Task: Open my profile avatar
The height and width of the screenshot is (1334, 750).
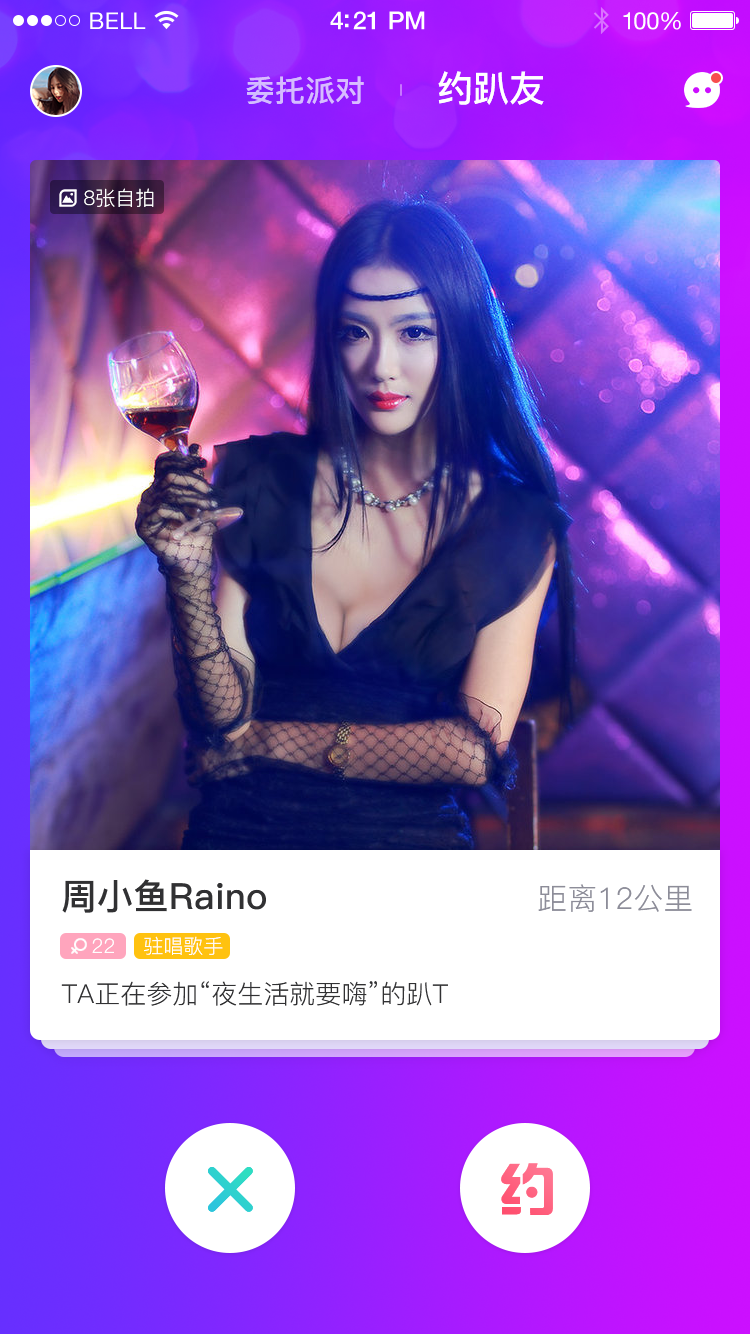Action: (56, 91)
